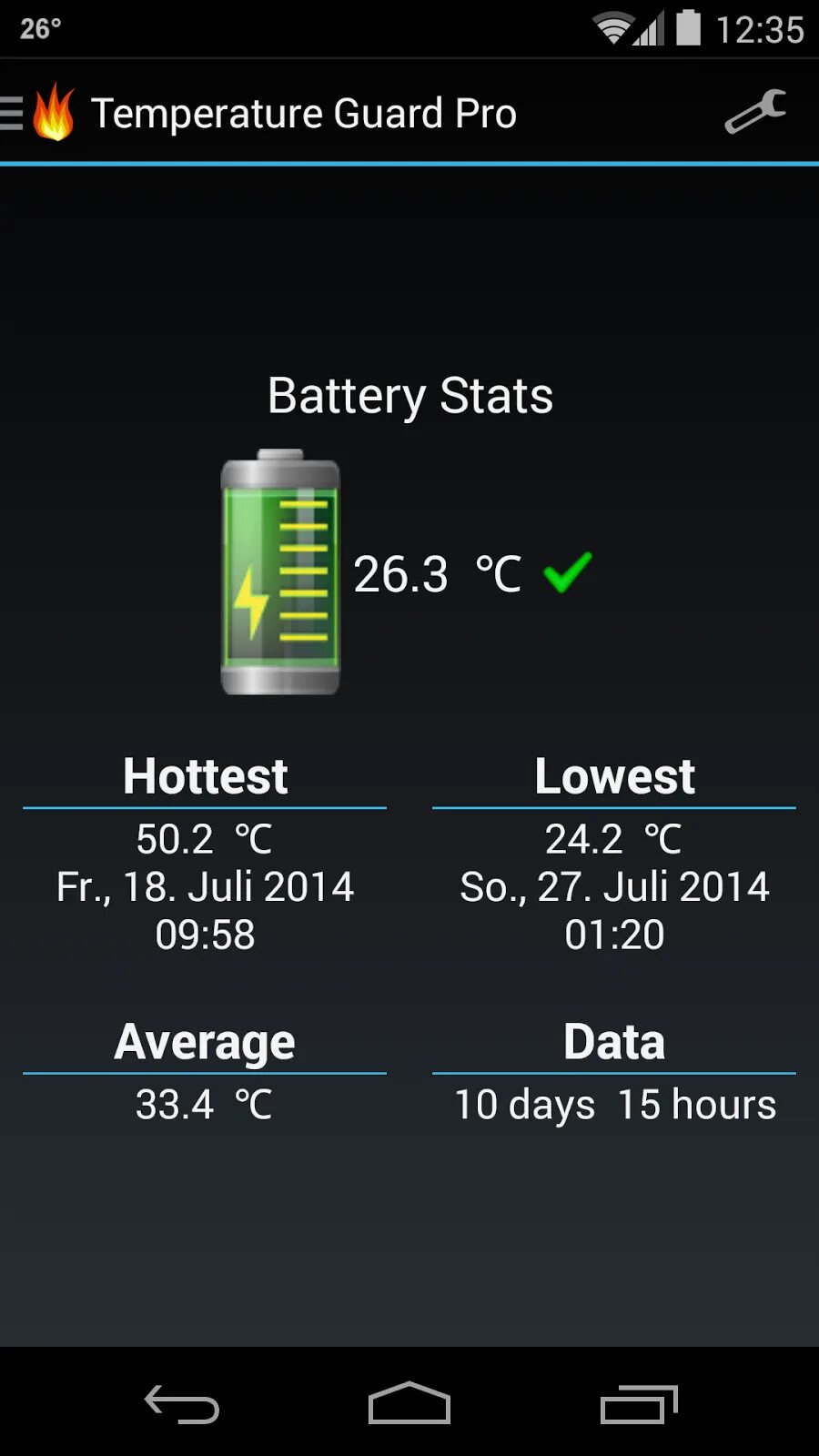Show recent apps
The image size is (819, 1456).
639,1403
